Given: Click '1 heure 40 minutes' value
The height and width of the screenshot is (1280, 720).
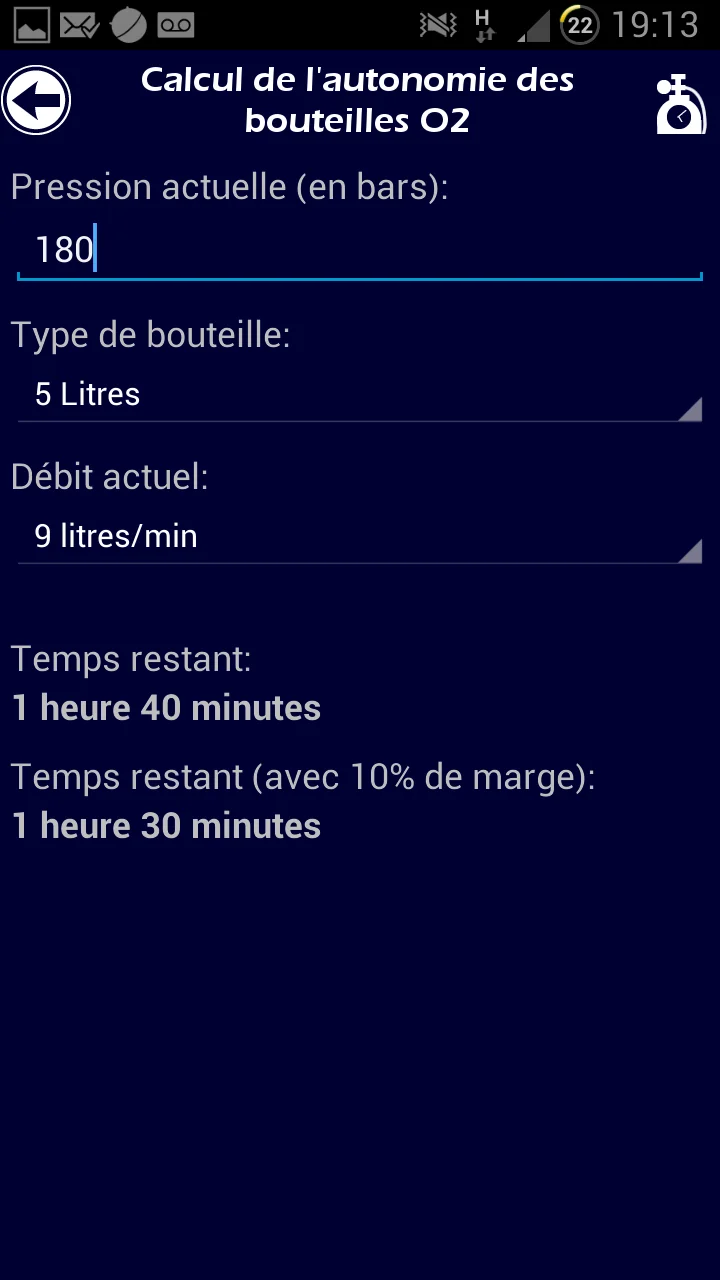Looking at the screenshot, I should (x=165, y=708).
